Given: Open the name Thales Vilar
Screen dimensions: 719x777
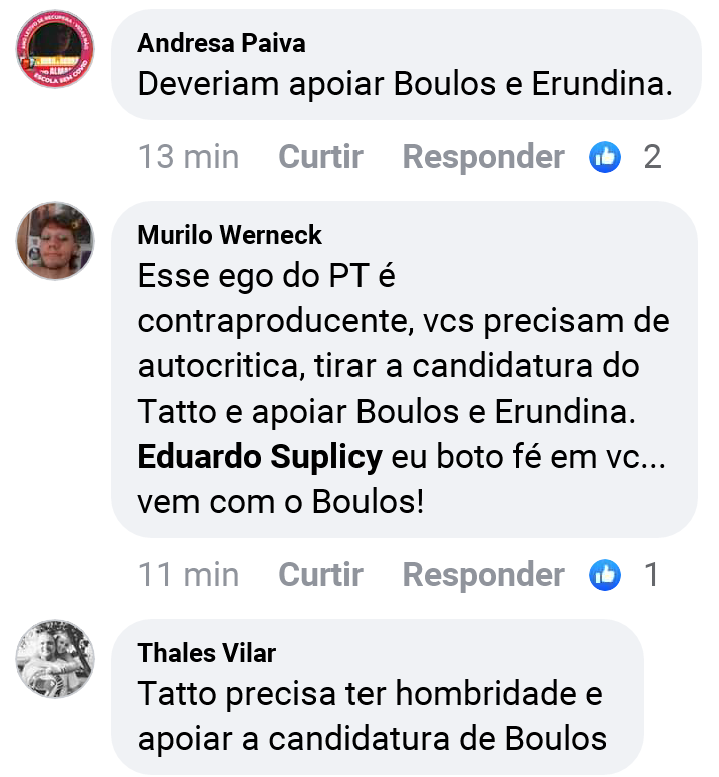Looking at the screenshot, I should point(207,653).
